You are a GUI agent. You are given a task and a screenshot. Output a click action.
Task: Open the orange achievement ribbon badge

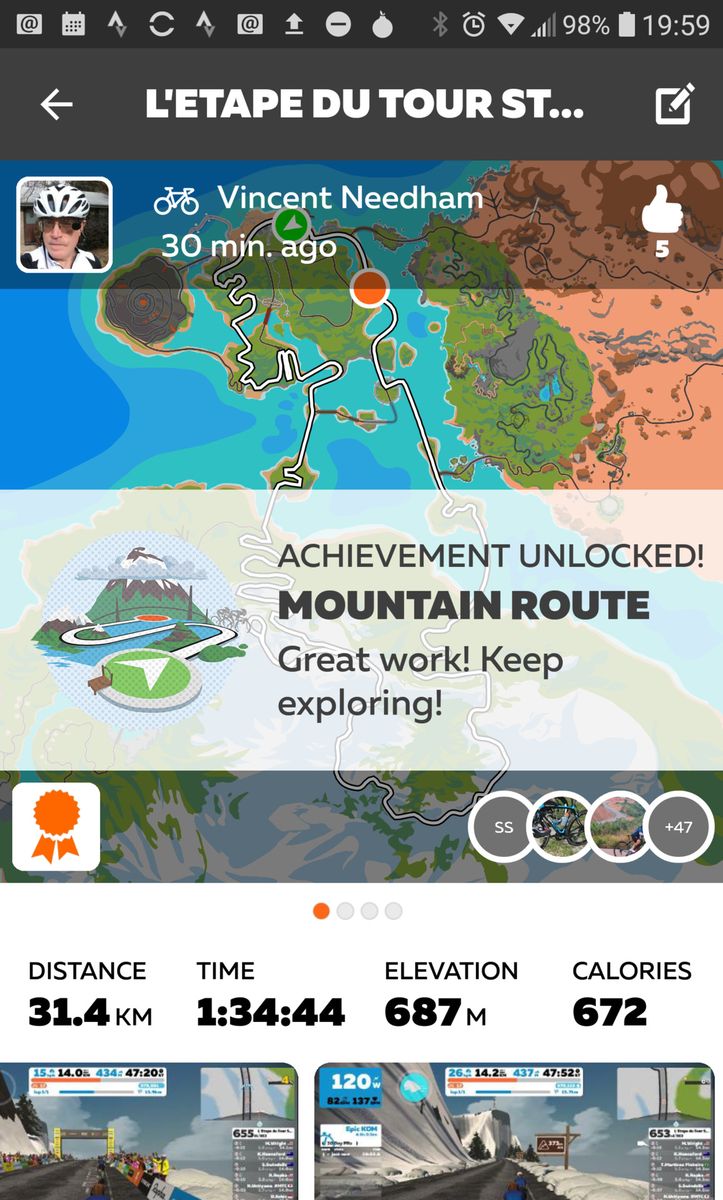click(56, 827)
